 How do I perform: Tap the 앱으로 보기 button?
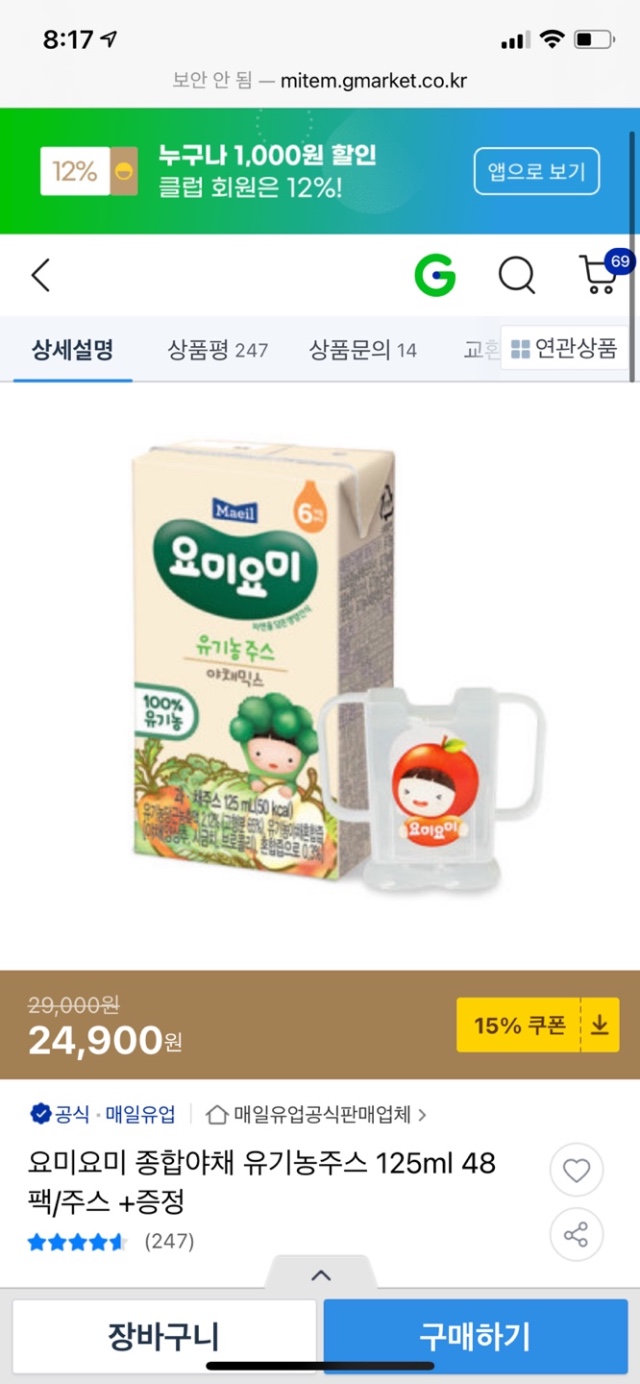click(536, 171)
